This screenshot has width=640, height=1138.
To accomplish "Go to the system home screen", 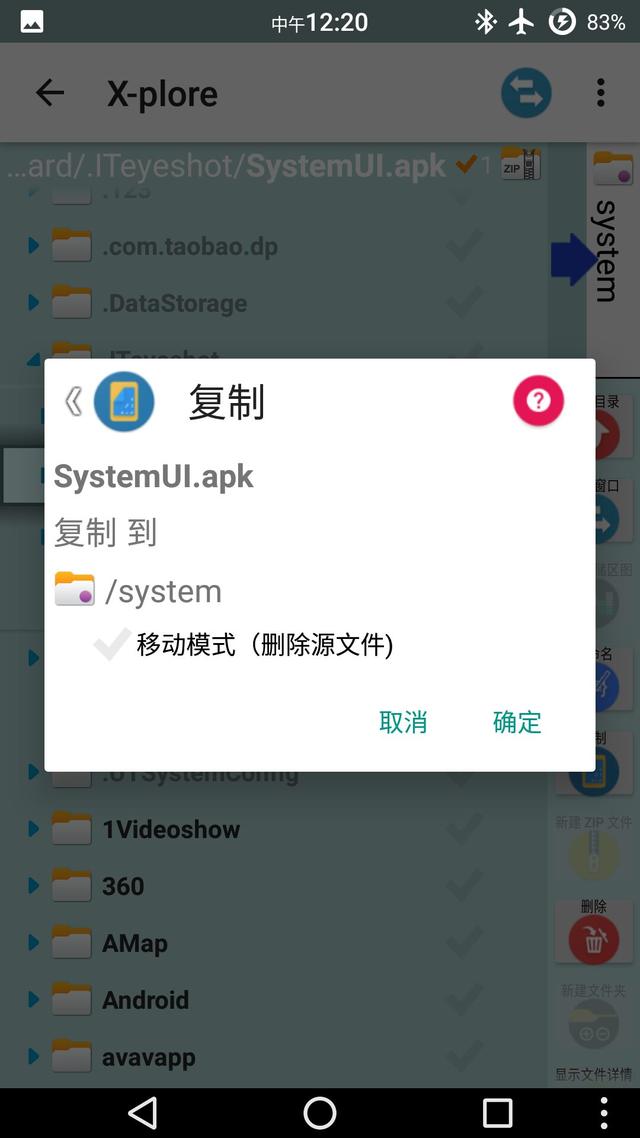I will click(x=320, y=1113).
